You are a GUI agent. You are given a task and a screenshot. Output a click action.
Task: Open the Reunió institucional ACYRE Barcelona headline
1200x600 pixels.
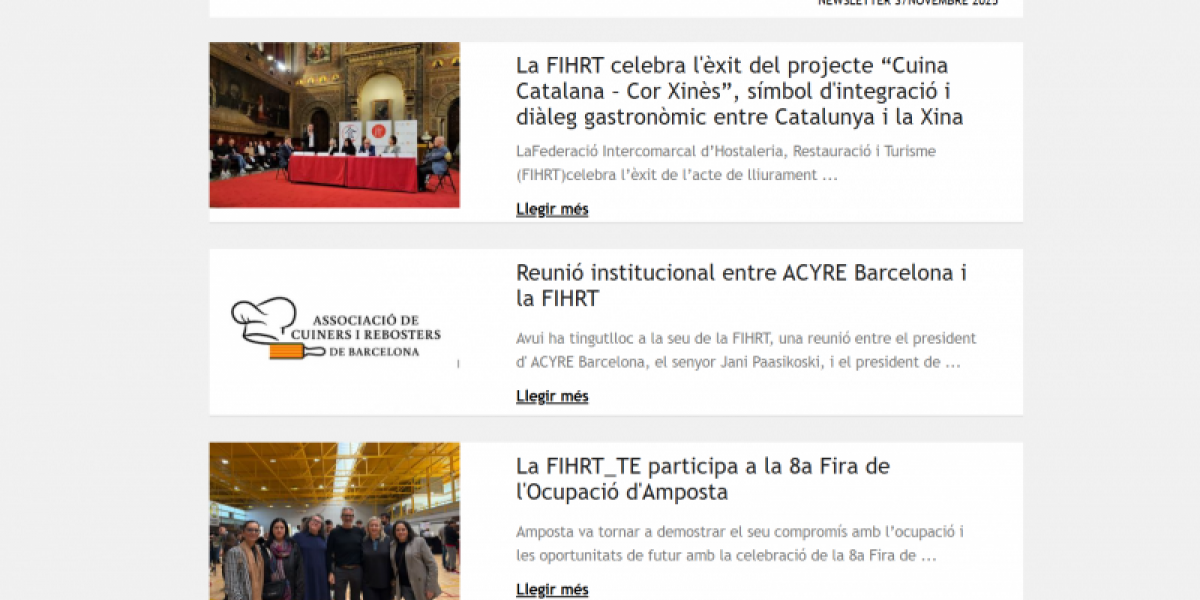(x=741, y=285)
